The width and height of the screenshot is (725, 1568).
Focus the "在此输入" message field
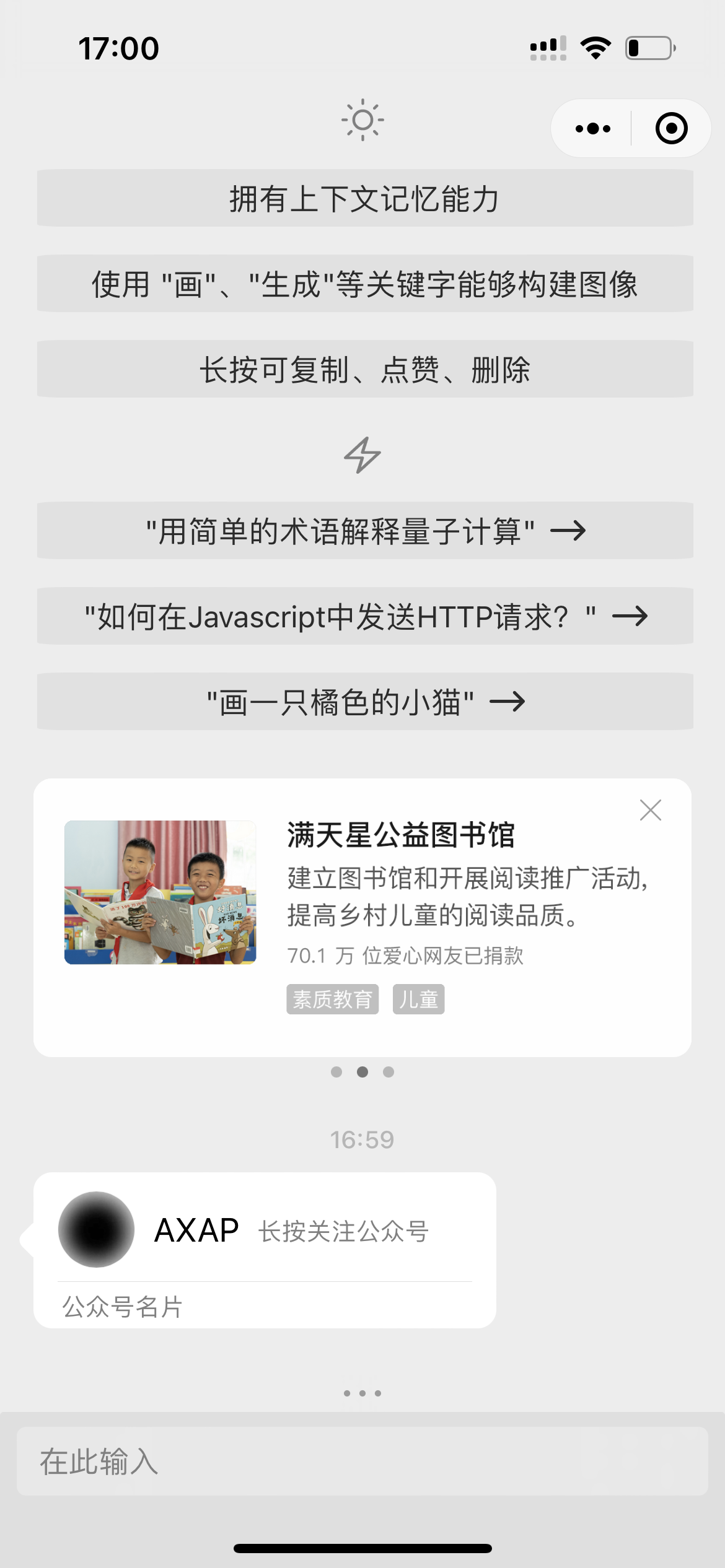(x=362, y=1461)
